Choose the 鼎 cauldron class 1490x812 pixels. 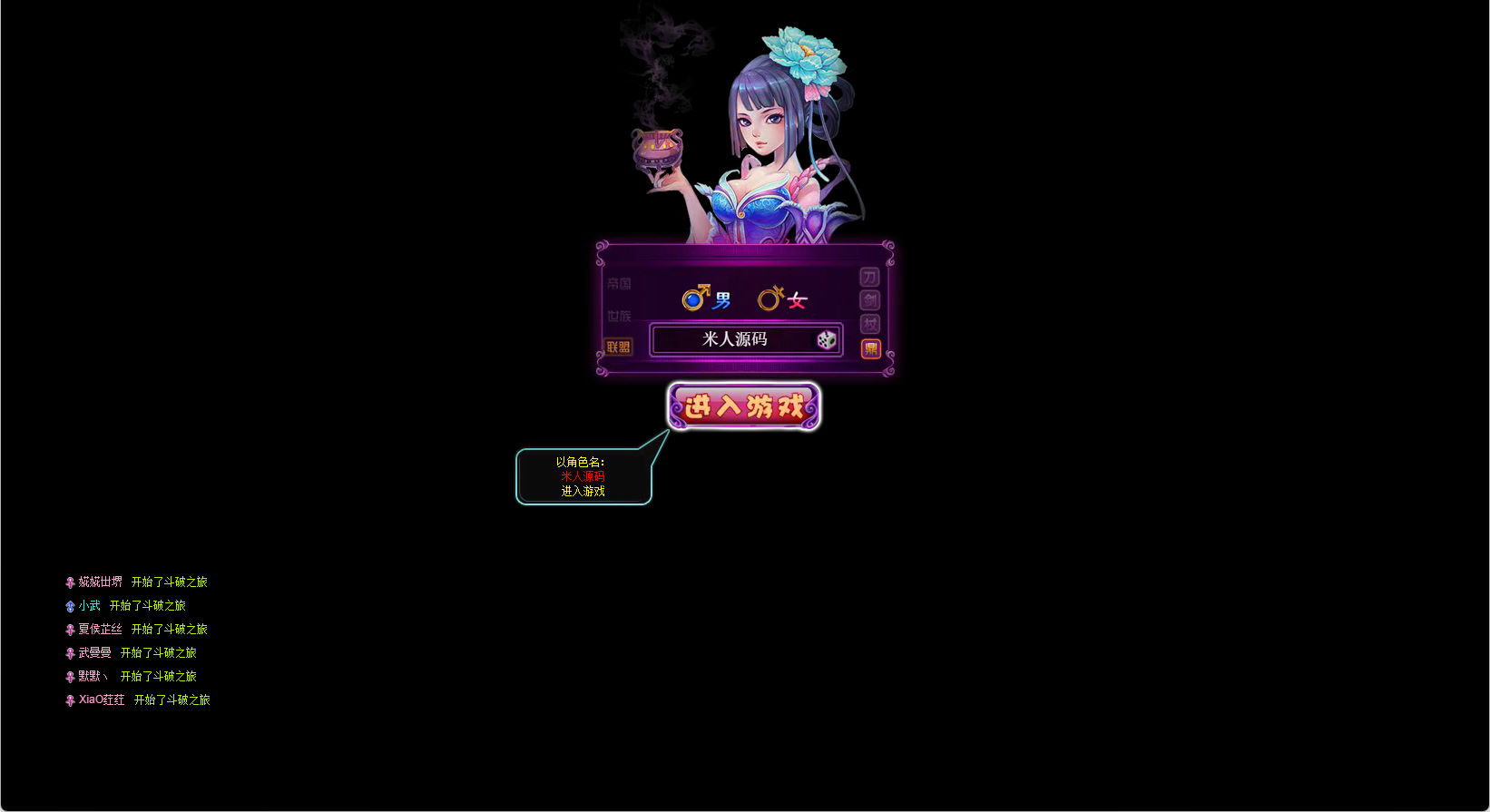[x=870, y=348]
